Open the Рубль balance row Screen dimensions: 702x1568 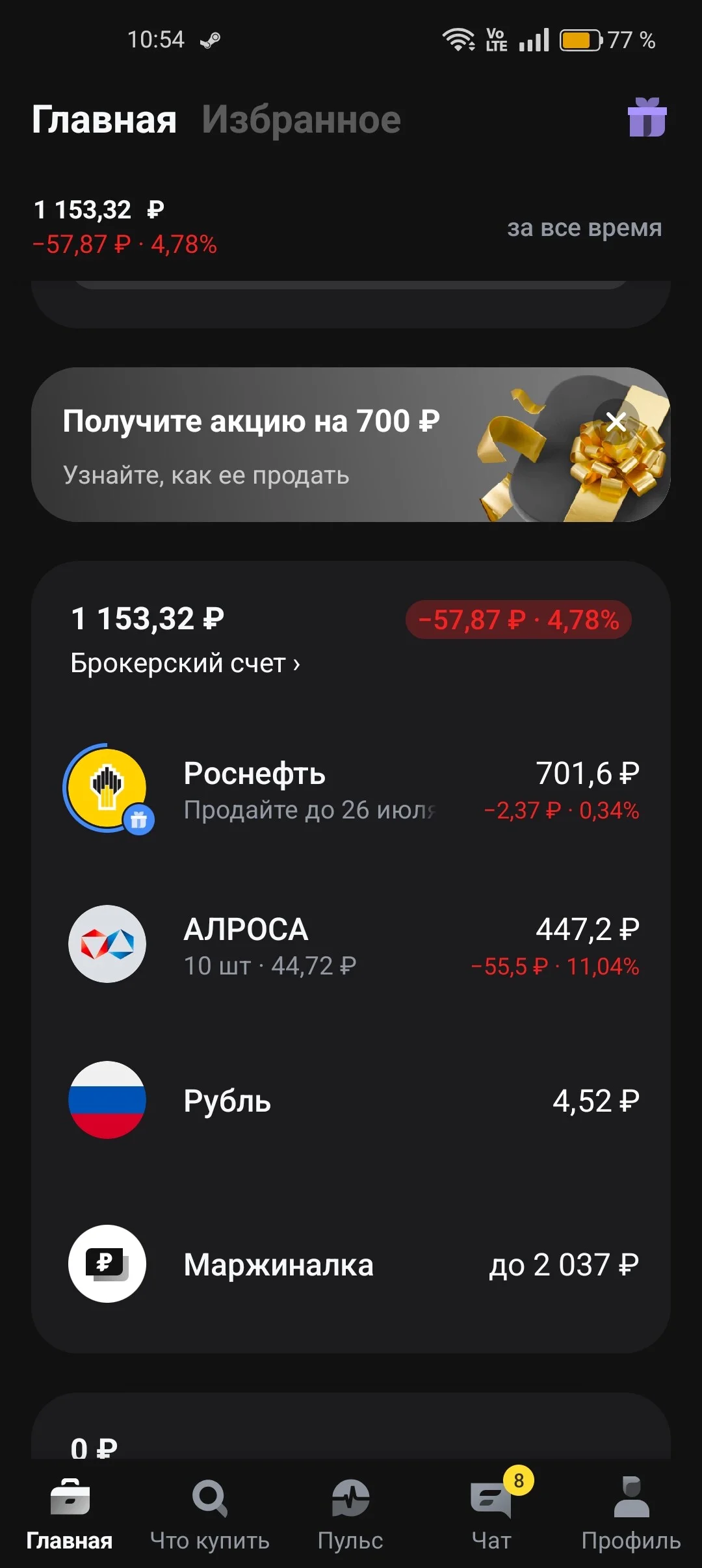pyautogui.click(x=351, y=1100)
